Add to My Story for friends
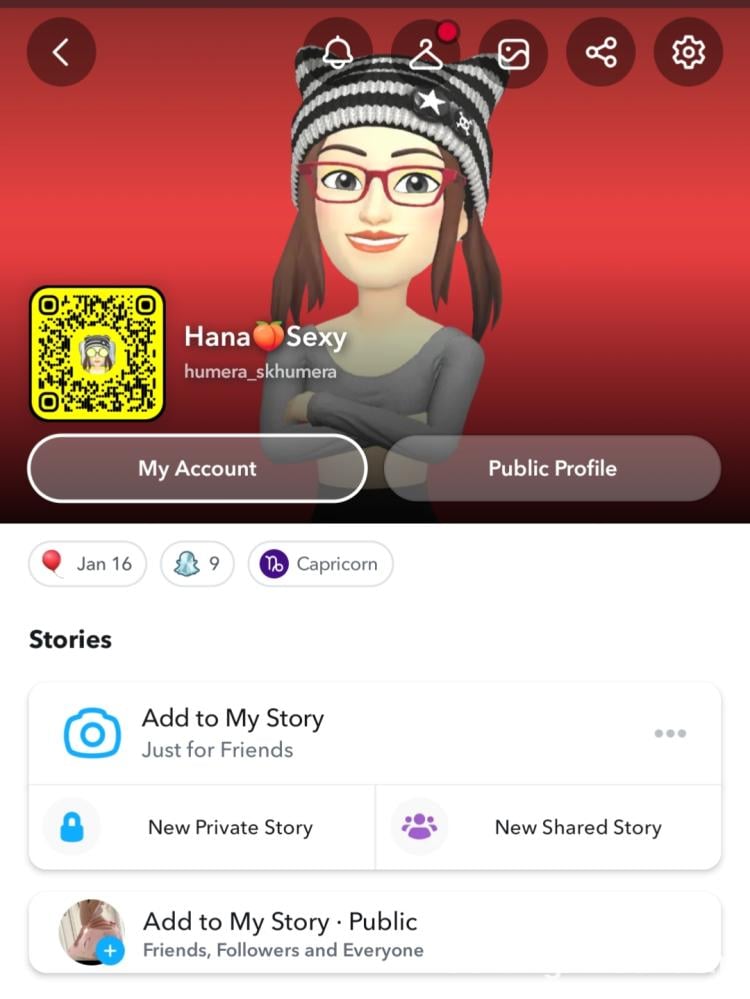This screenshot has width=750, height=999. [232, 733]
